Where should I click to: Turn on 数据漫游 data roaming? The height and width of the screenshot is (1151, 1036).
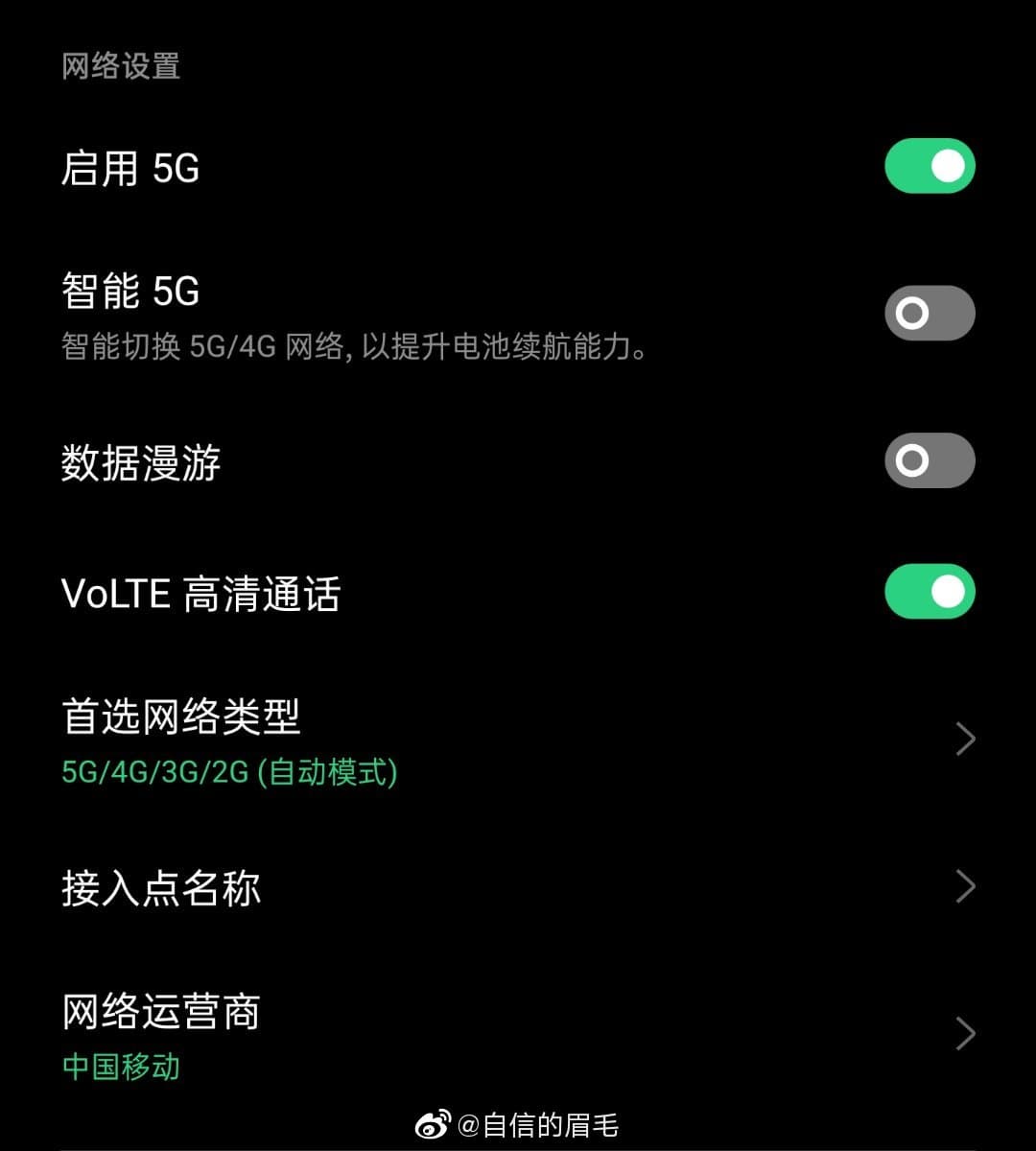pos(929,460)
